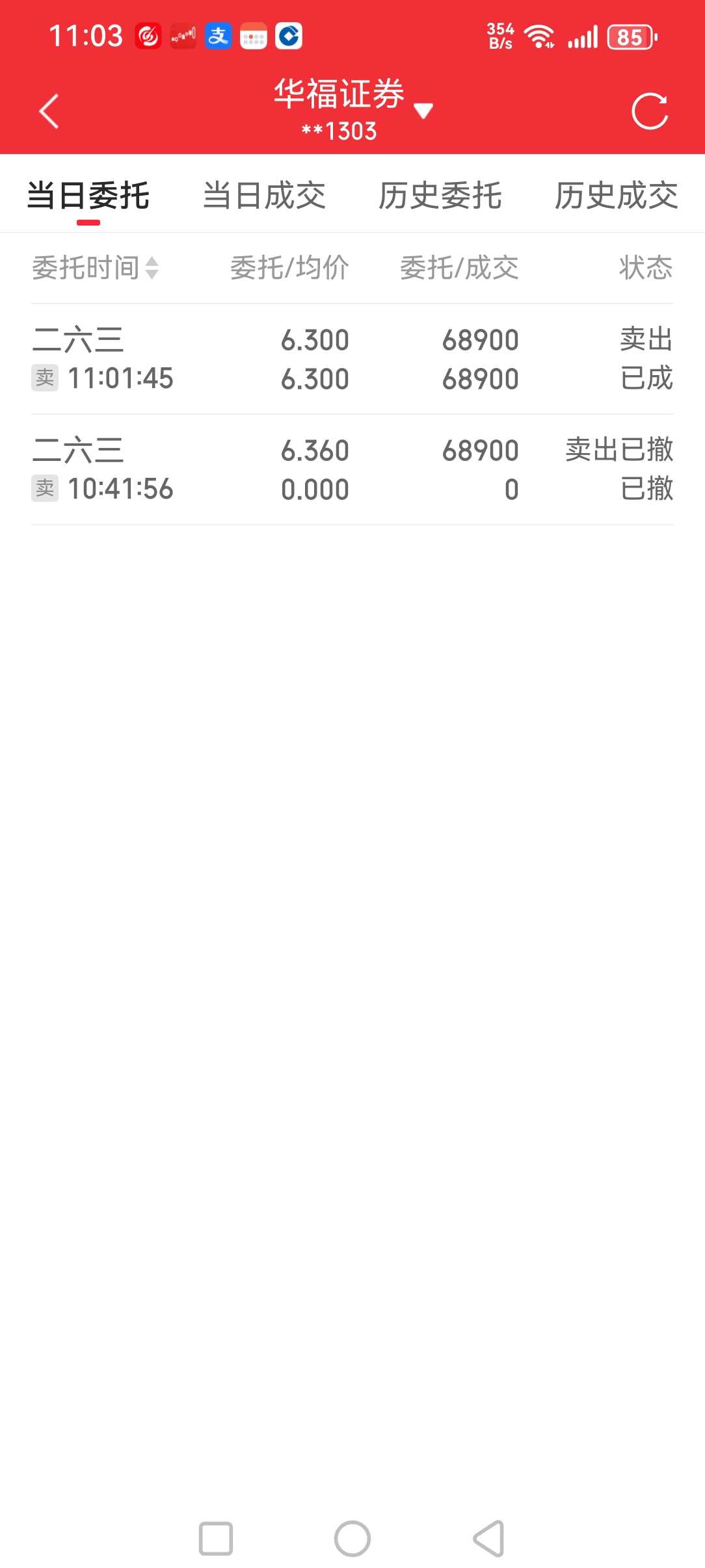705x1568 pixels.
Task: Select the 当日委托 tab
Action: tap(88, 196)
